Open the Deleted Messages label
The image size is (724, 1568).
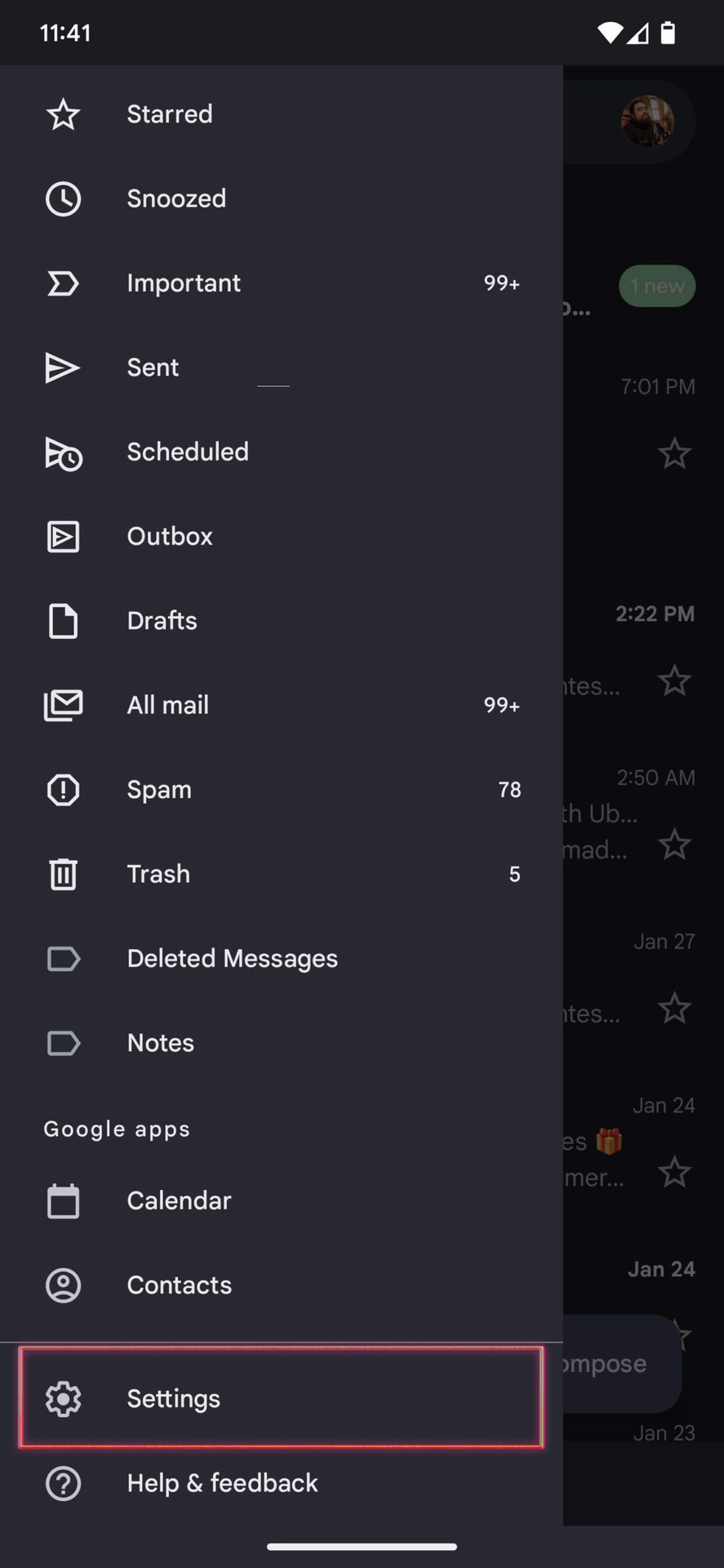tap(232, 958)
